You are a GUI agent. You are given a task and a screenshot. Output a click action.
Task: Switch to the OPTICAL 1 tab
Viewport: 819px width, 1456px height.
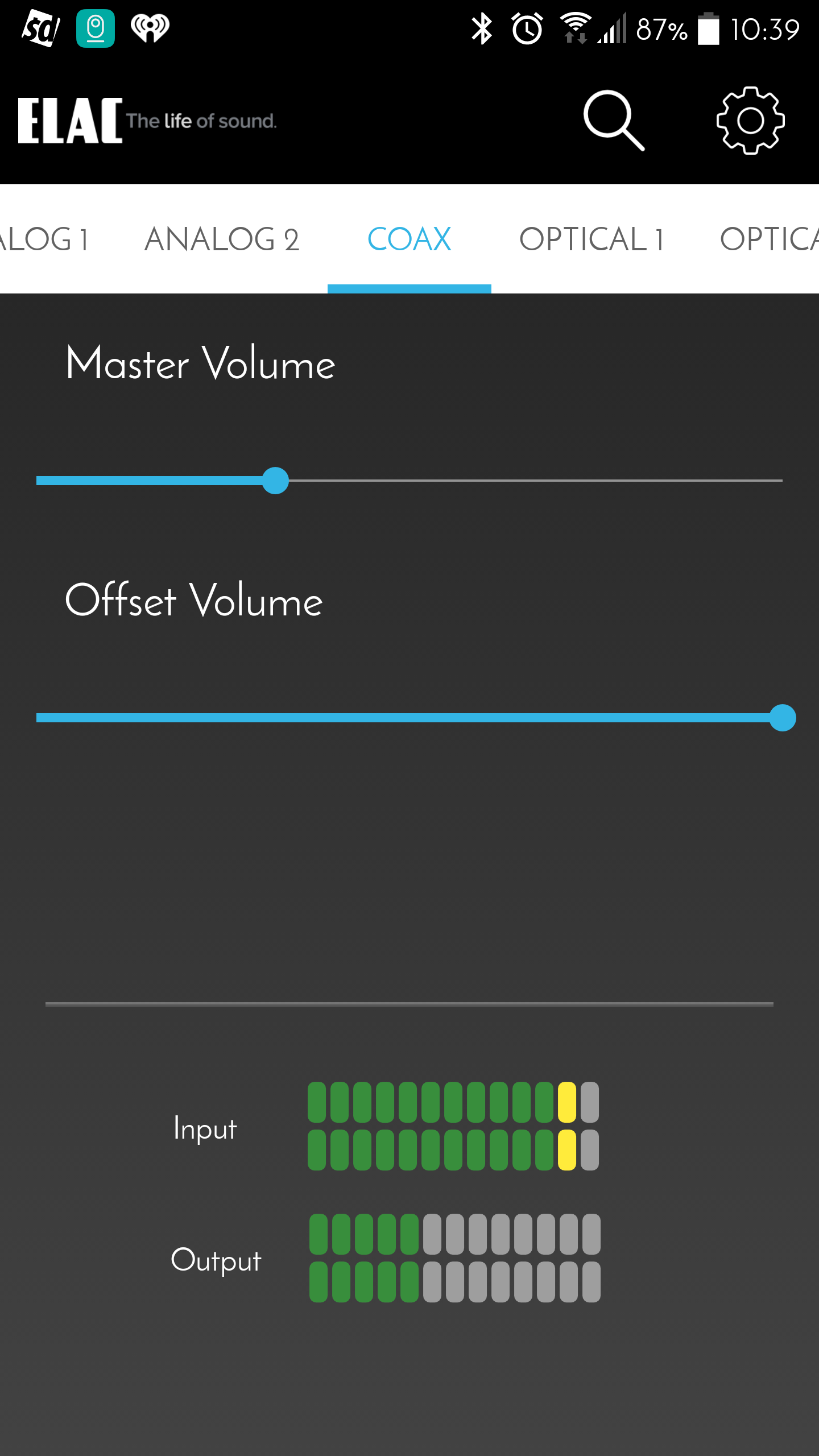591,239
